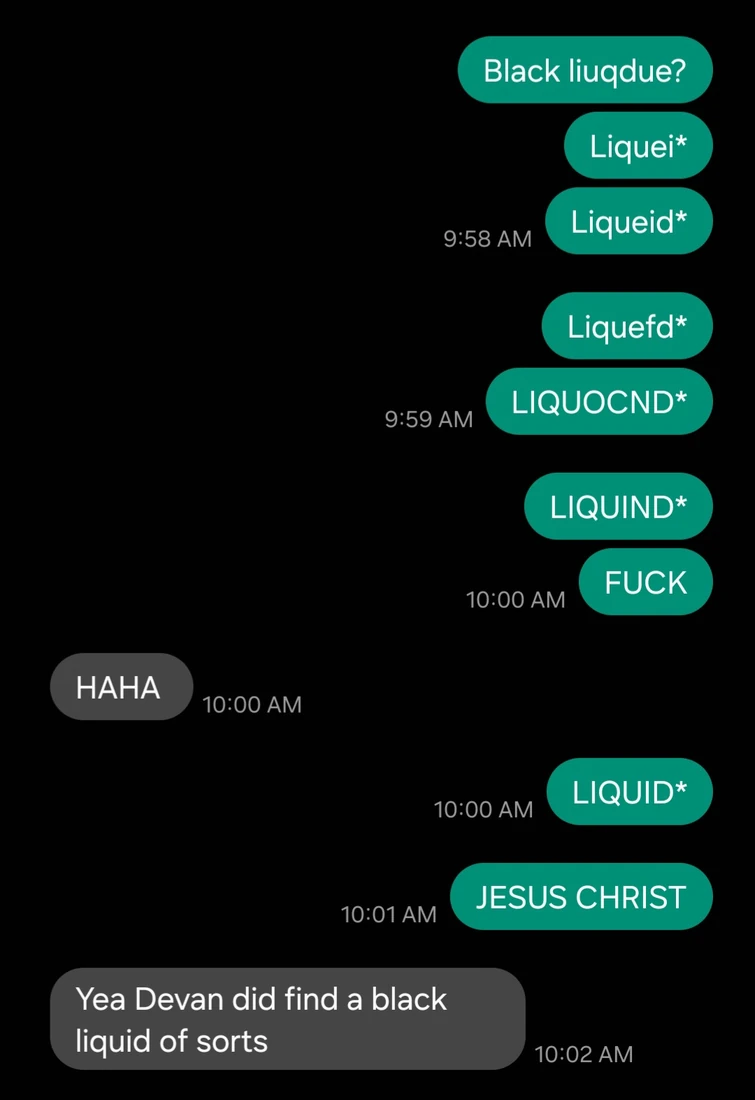
Task: Select the 10:01 AM timestamp
Action: [389, 915]
